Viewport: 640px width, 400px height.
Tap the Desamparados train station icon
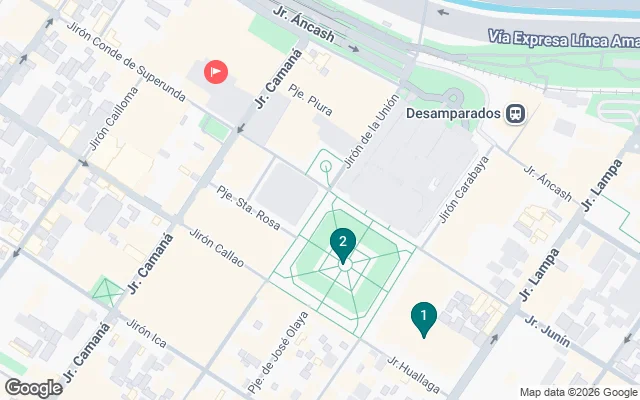pos(517,113)
